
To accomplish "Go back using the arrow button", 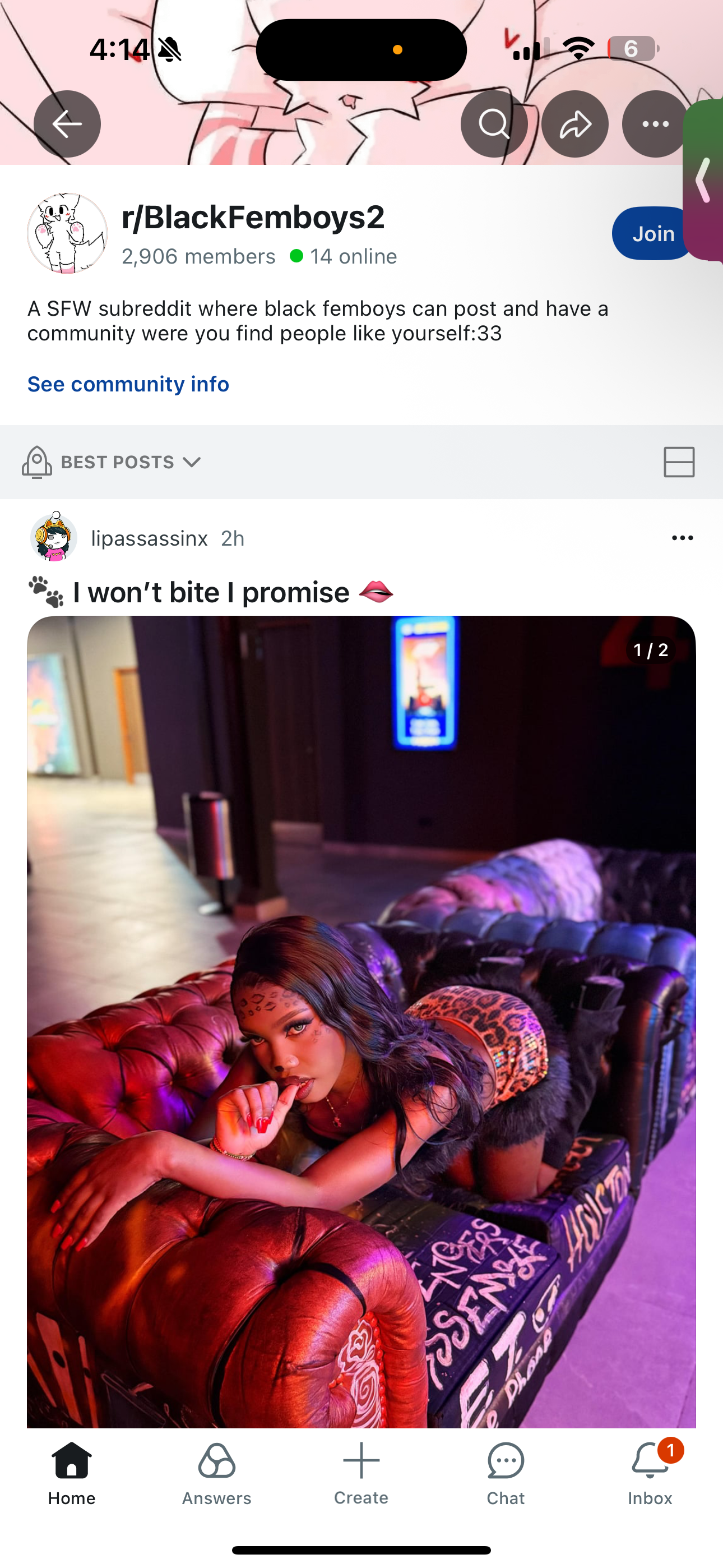I will pyautogui.click(x=67, y=124).
